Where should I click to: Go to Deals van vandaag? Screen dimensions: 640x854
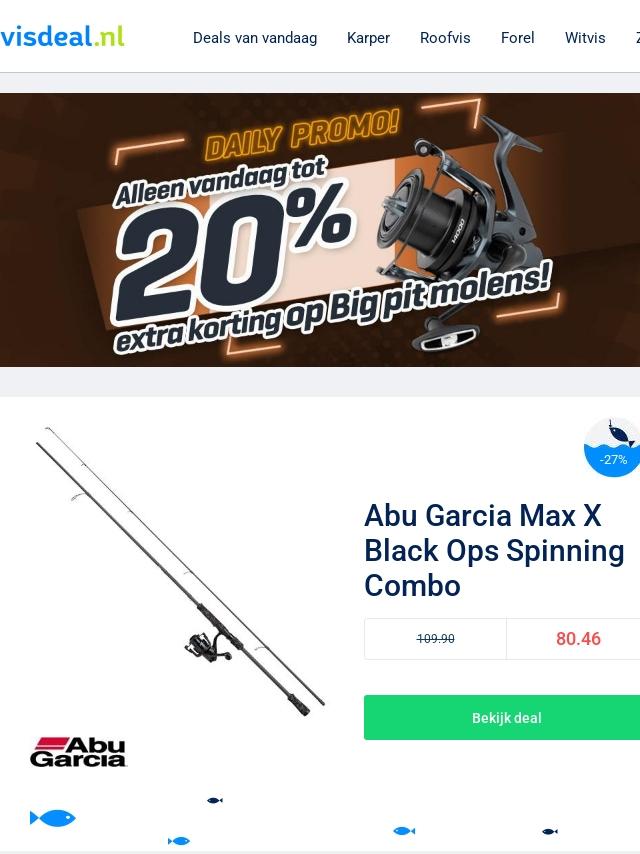pyautogui.click(x=255, y=38)
